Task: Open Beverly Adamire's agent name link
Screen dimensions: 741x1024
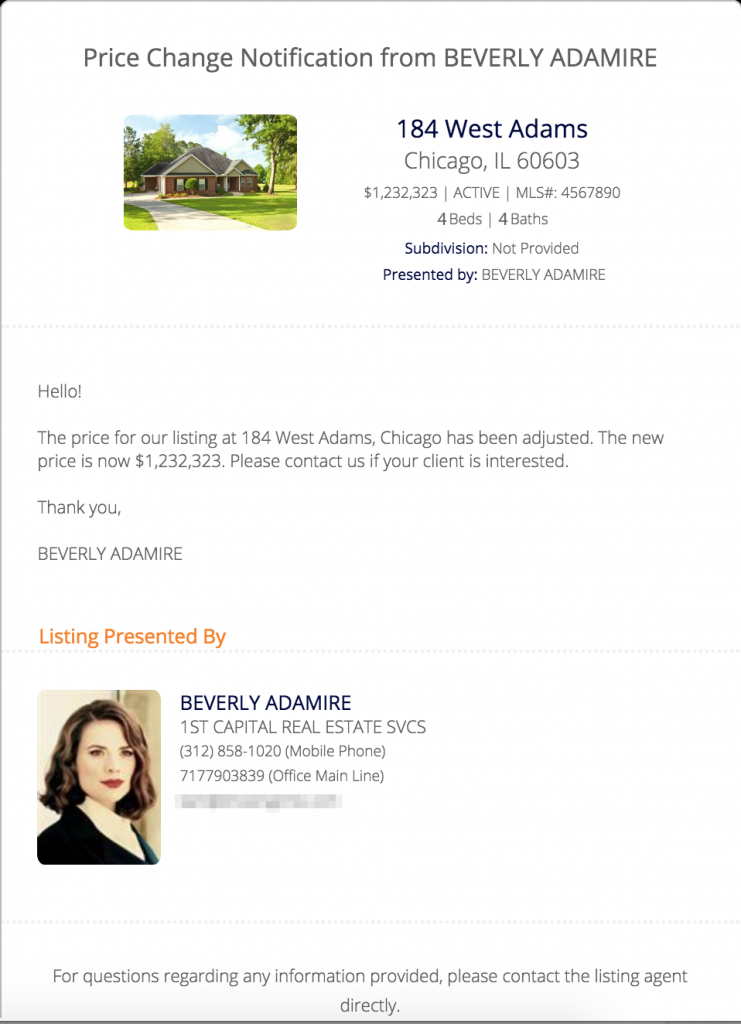Action: click(265, 703)
